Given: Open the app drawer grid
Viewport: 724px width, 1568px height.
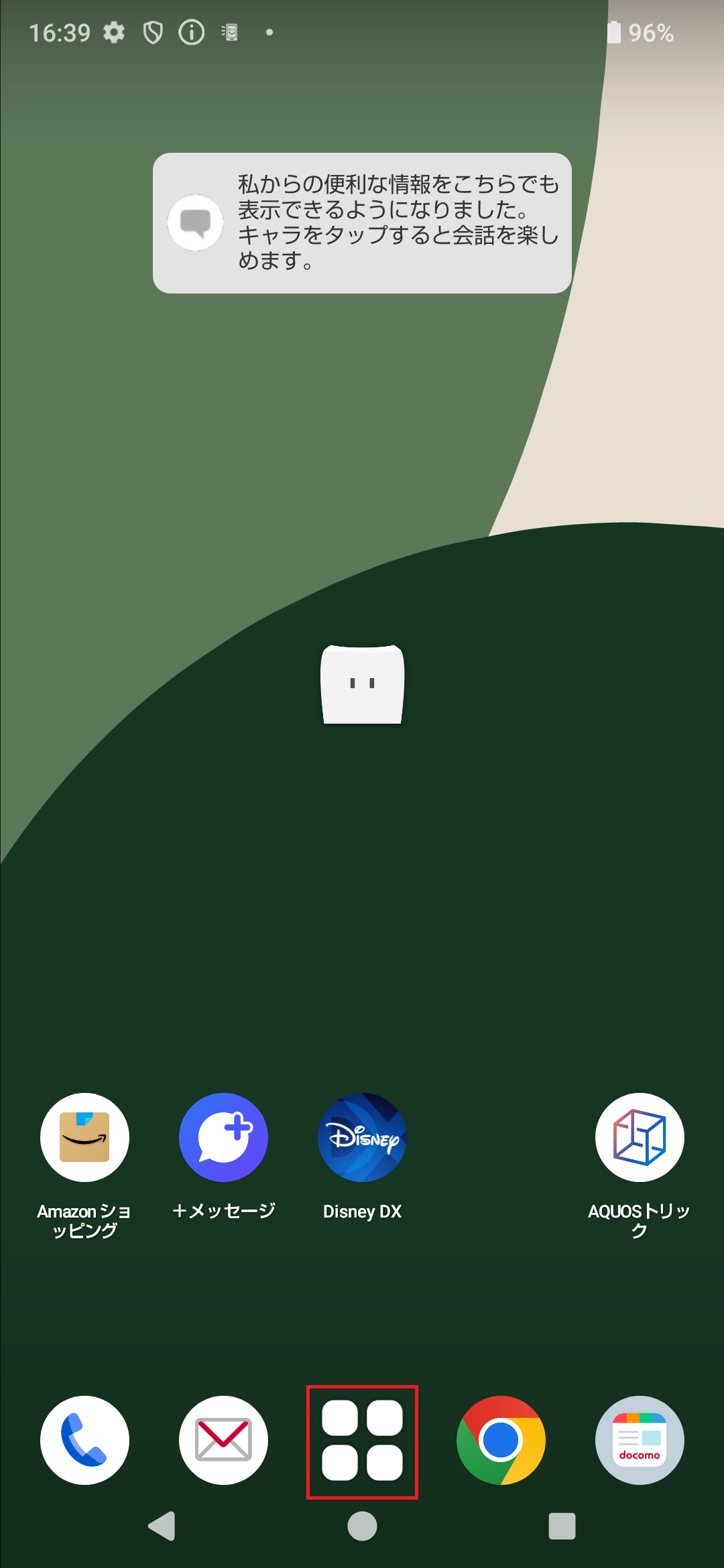Looking at the screenshot, I should (362, 1440).
